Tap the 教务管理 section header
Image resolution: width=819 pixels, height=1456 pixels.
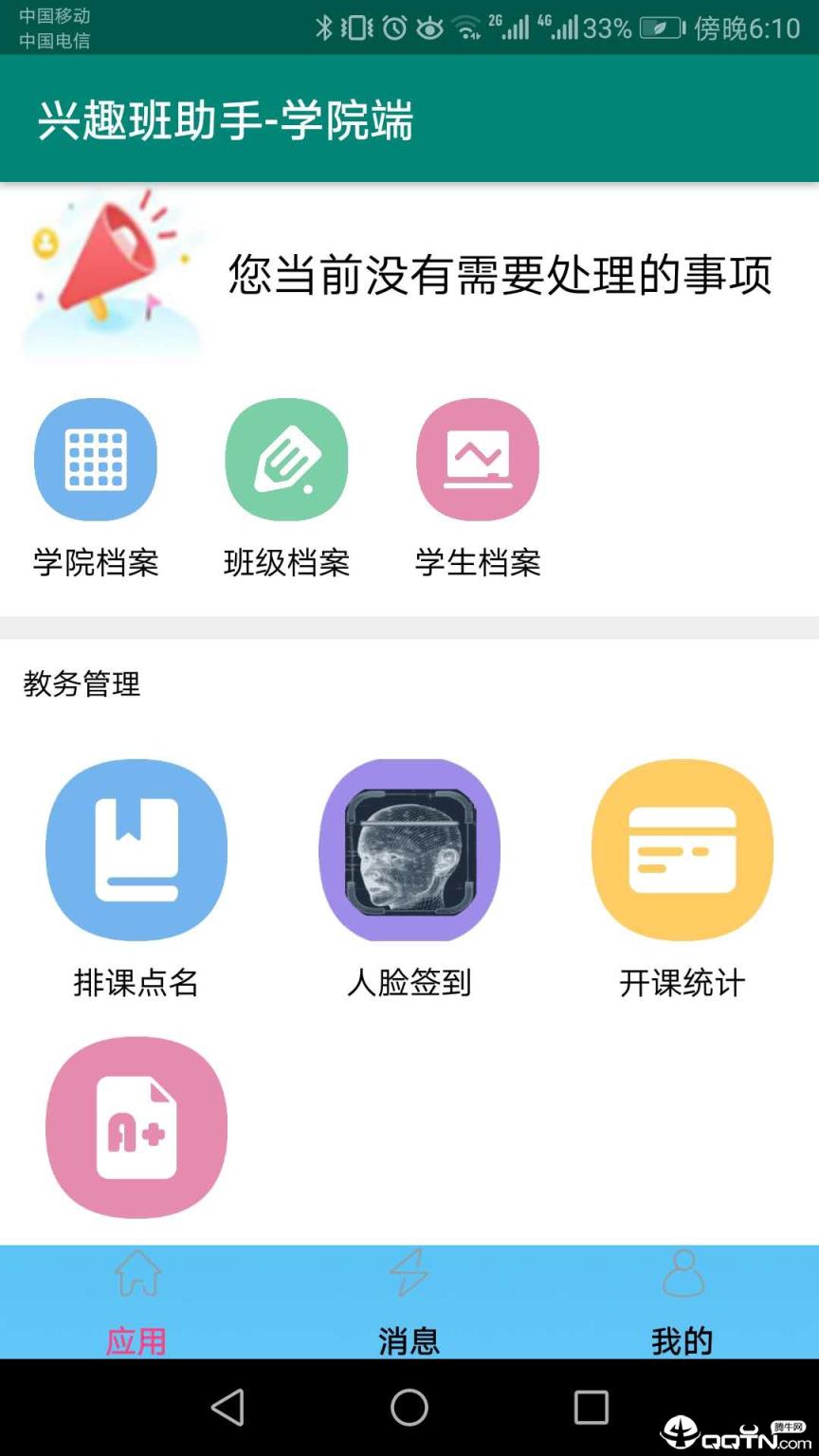point(80,684)
